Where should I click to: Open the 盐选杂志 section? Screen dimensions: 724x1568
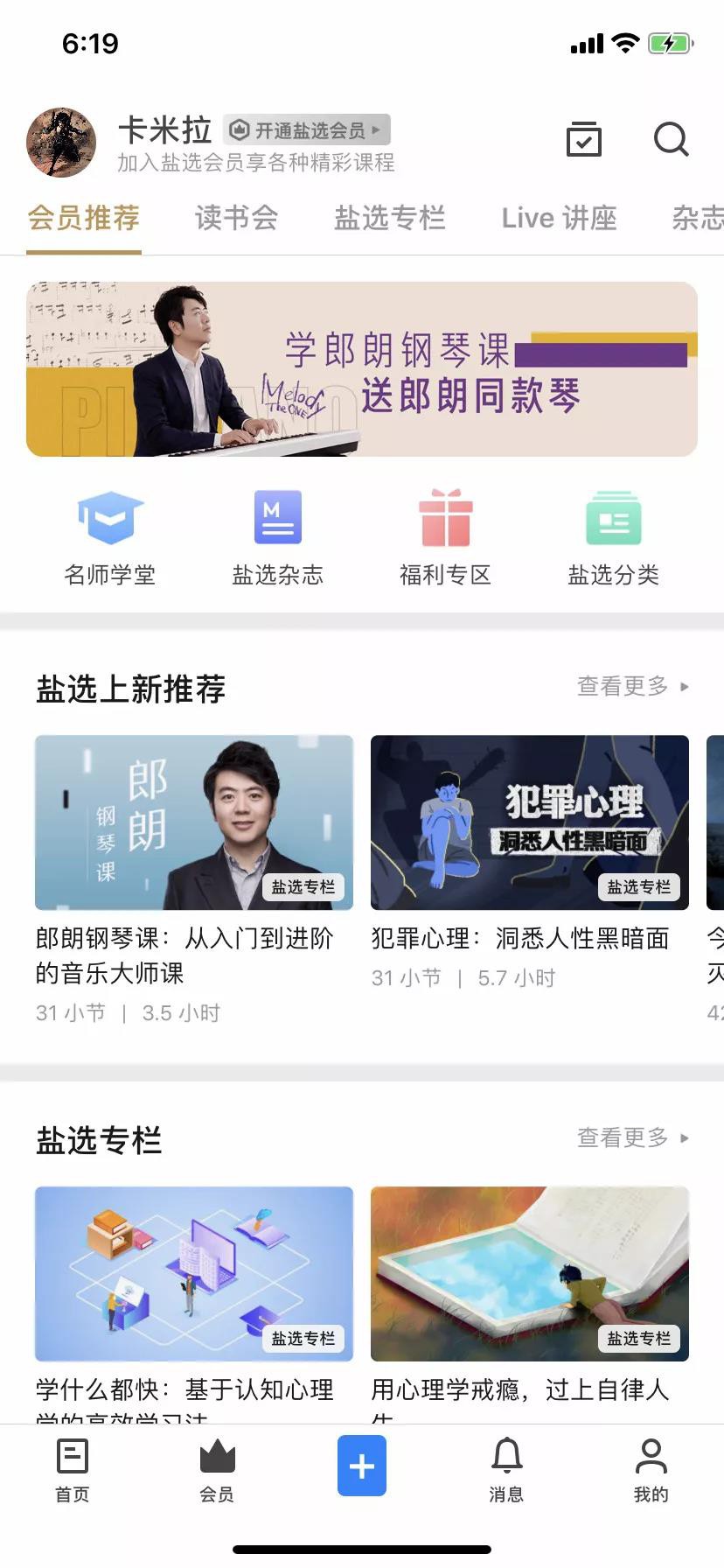pos(277,536)
